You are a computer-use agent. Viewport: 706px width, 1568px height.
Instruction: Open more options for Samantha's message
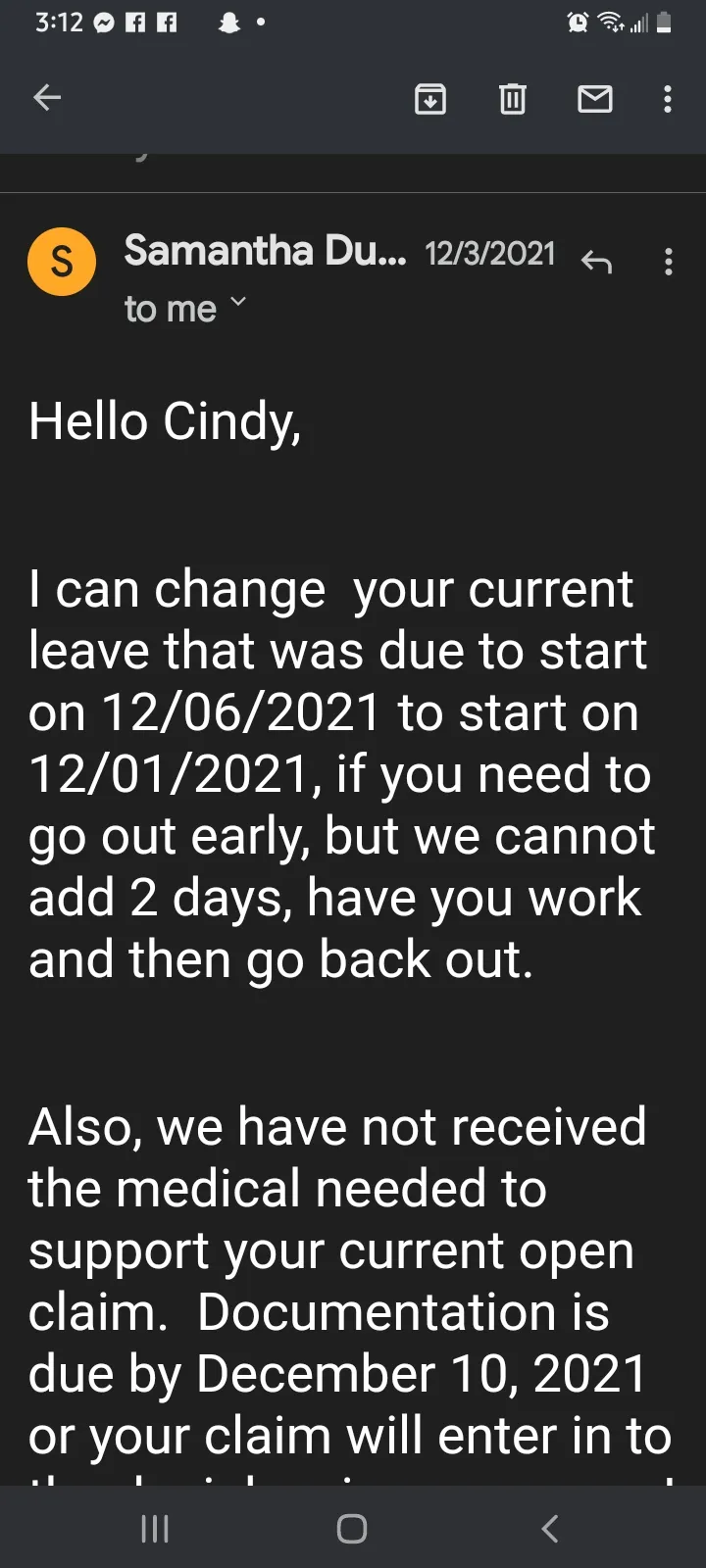pos(669,262)
